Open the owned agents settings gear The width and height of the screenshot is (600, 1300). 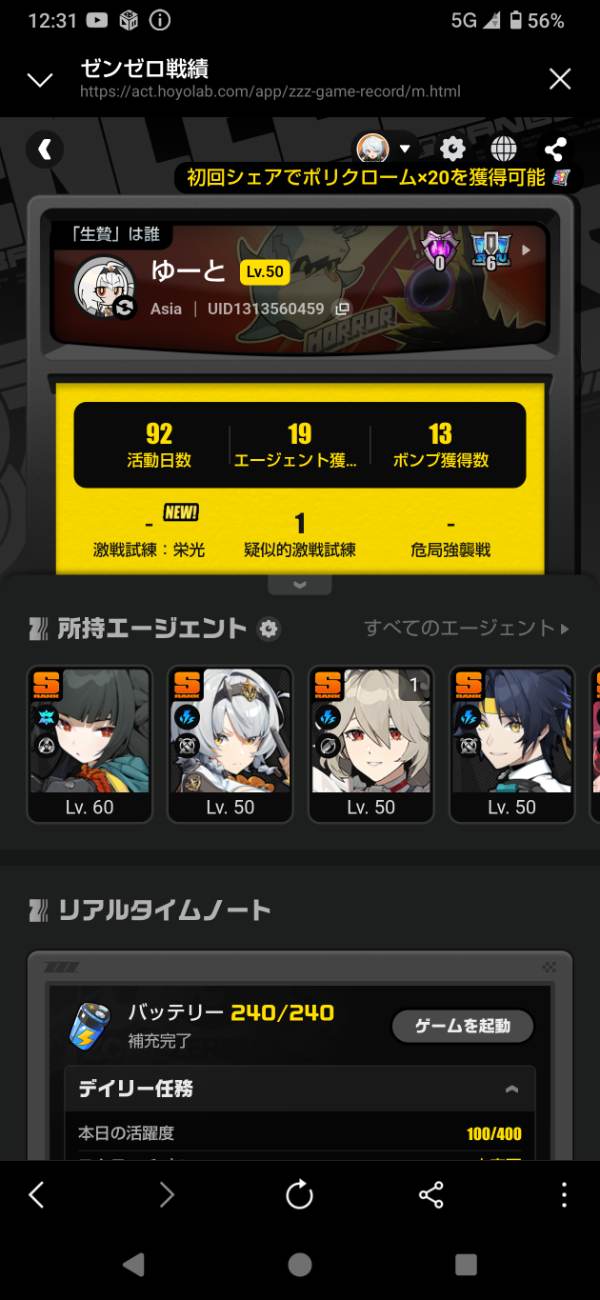(267, 629)
